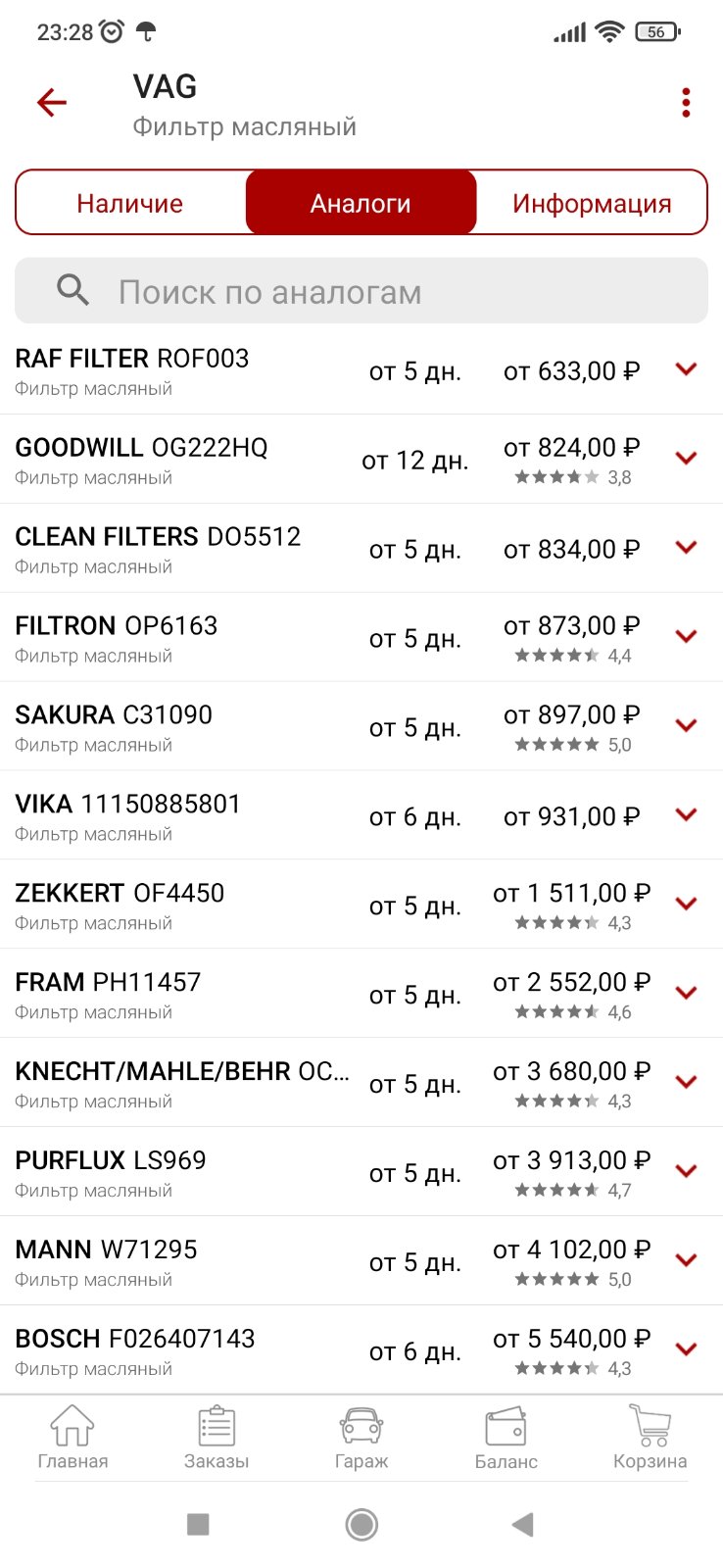Open the PURFLUX LS969 row
Viewport: 723px width, 1568px height.
click(361, 1172)
